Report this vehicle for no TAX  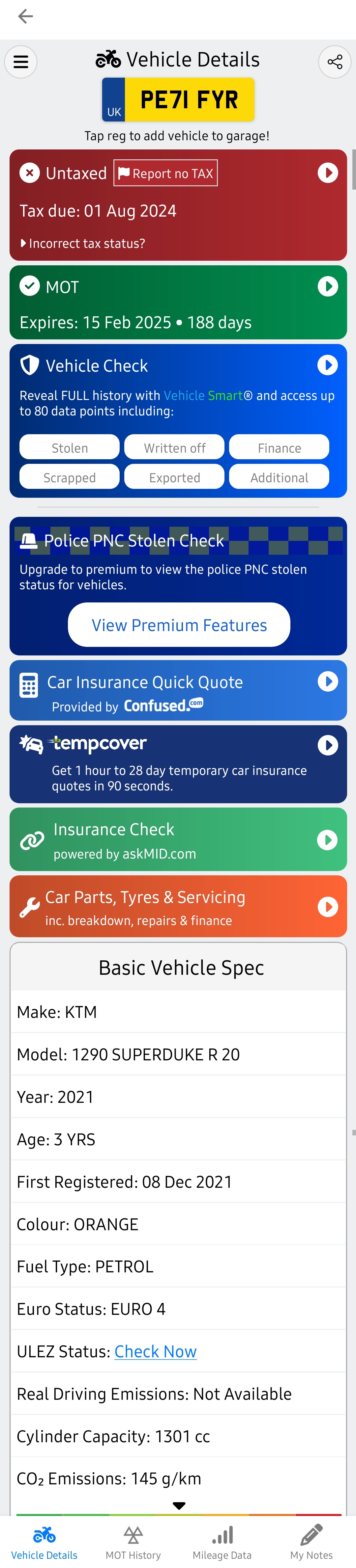click(166, 173)
